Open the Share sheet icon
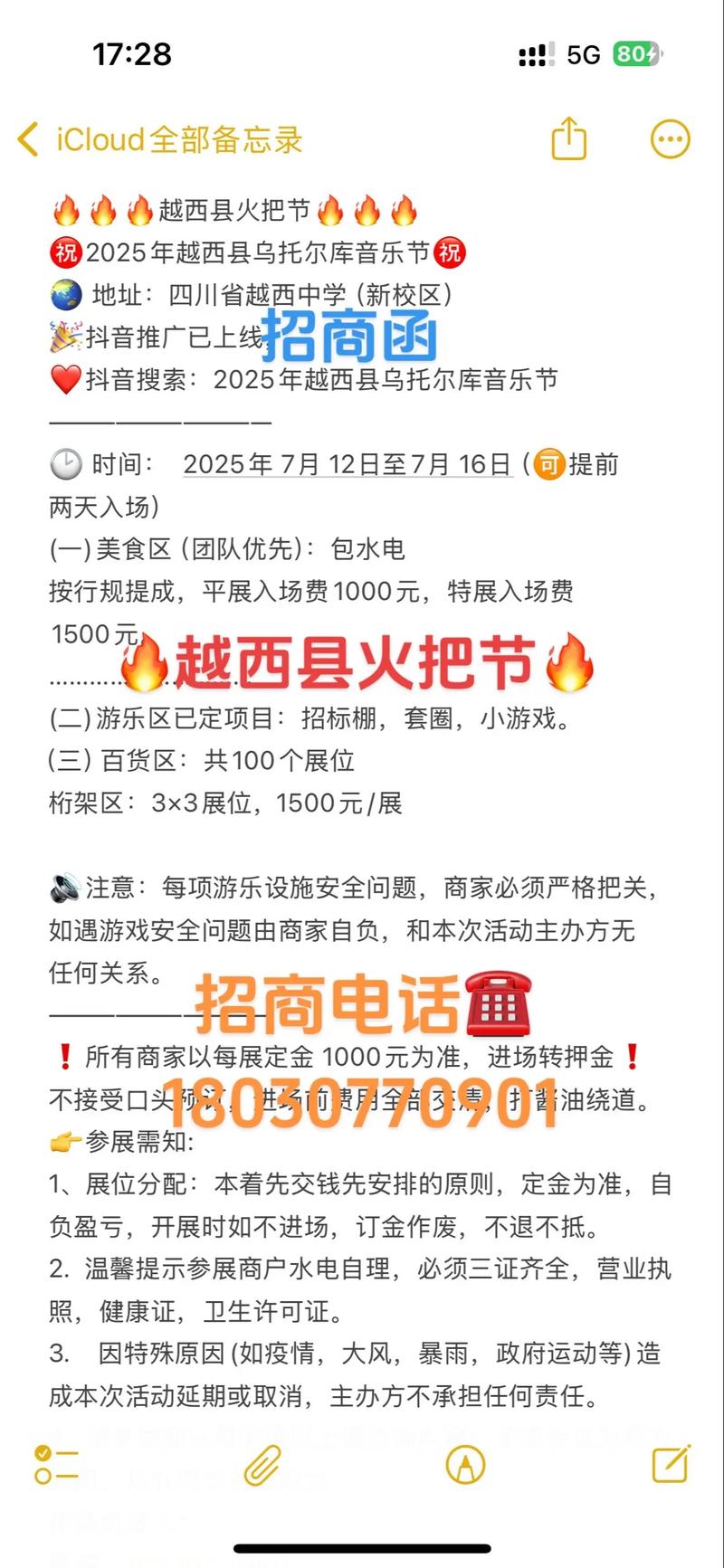This screenshot has width=724, height=1568. 567,139
